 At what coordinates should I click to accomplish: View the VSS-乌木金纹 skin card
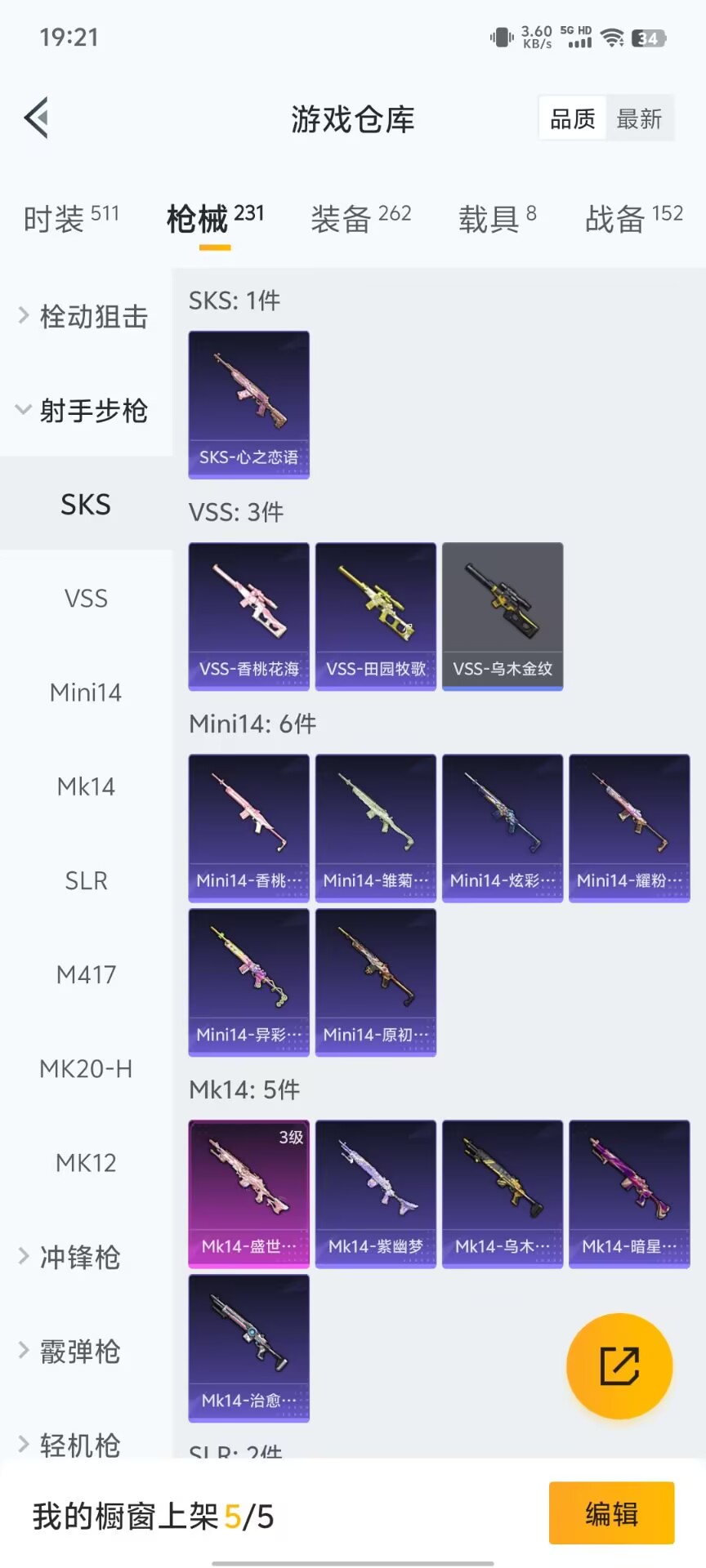coord(502,616)
